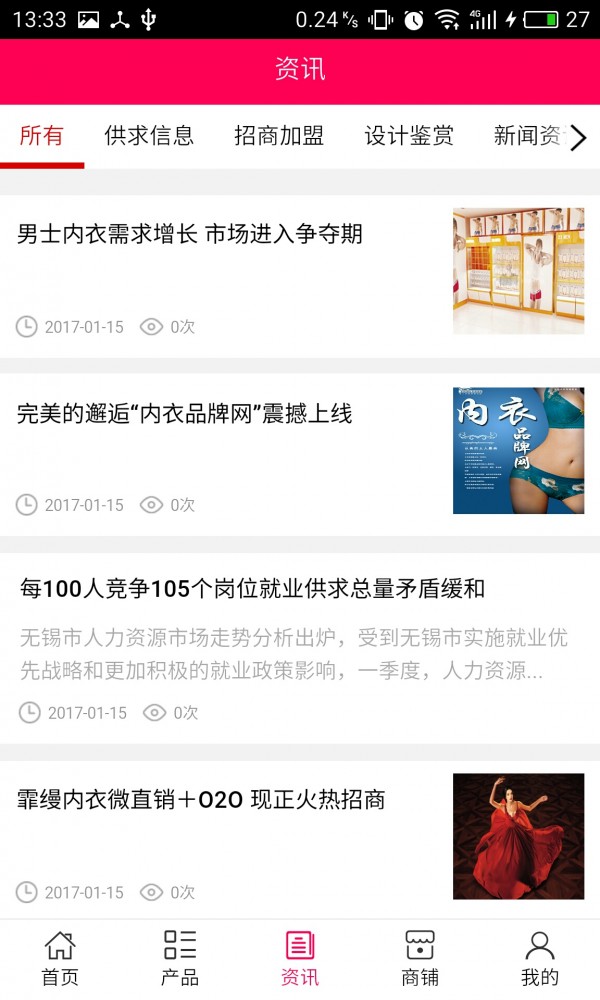
Task: Open article 男士内衣需求增长 市场进入争夺期
Action: click(x=190, y=235)
